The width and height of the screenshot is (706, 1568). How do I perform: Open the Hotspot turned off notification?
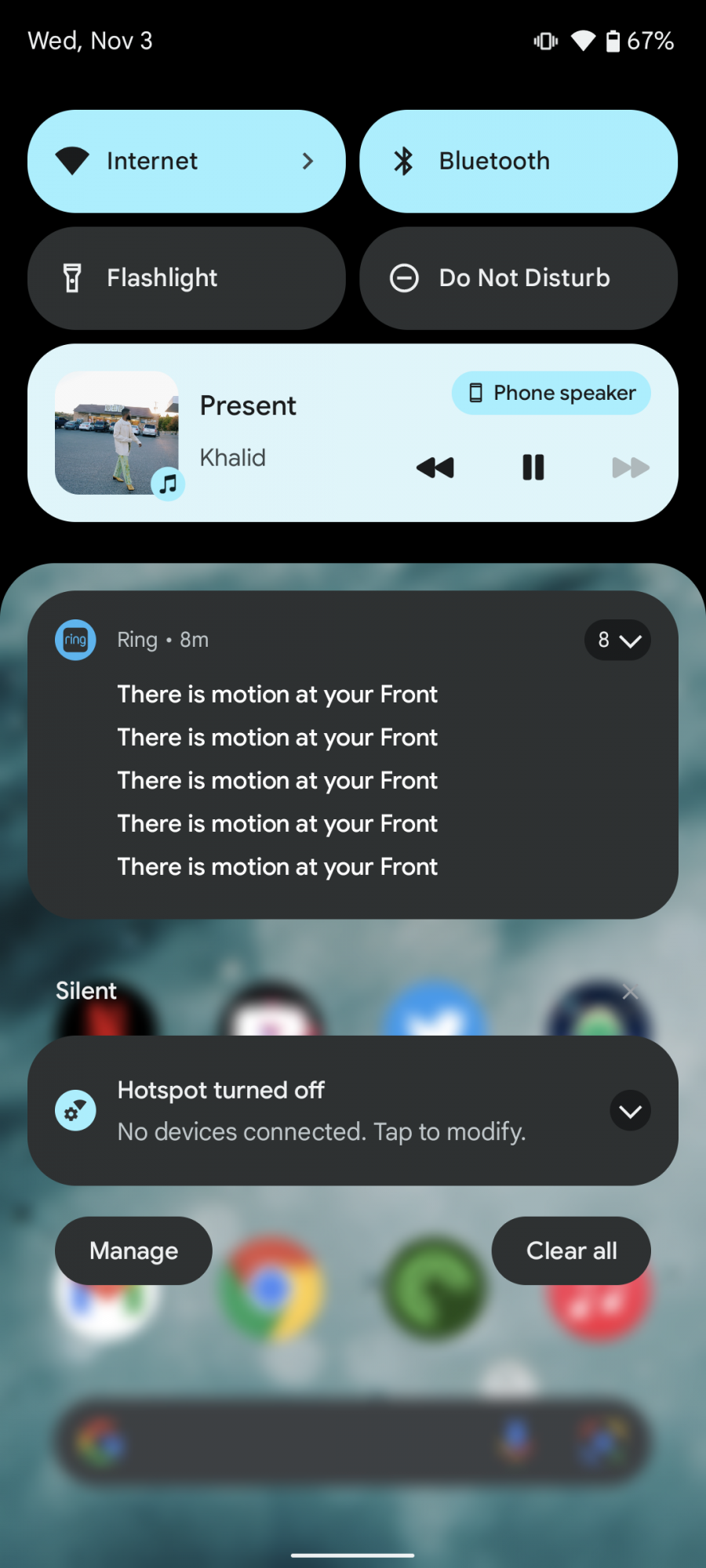pyautogui.click(x=322, y=1111)
